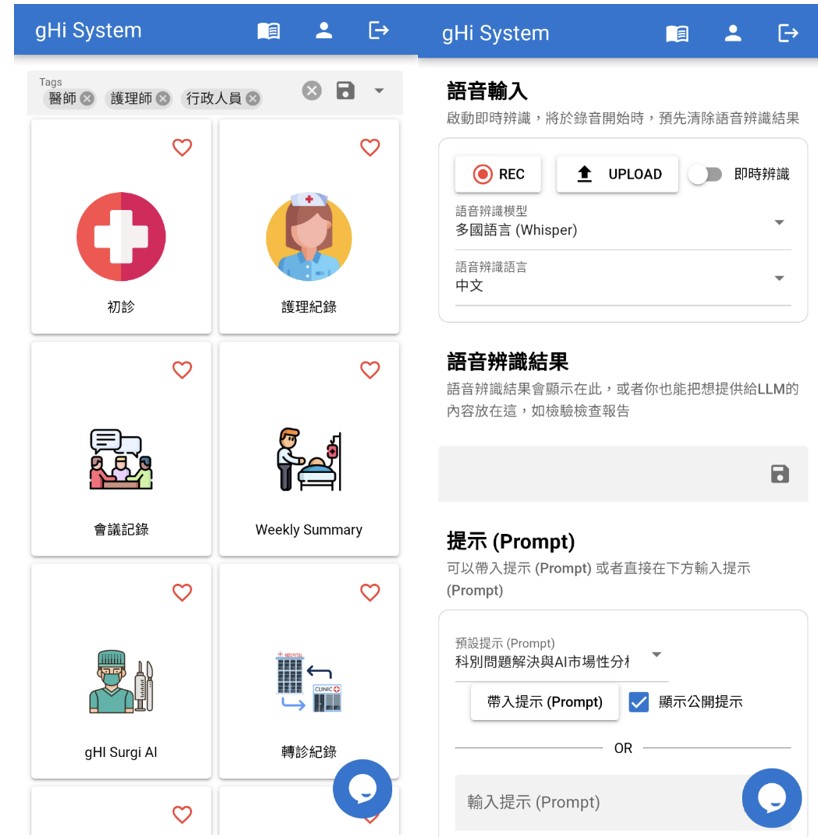Toggle the 即時辨識 switch

704,174
